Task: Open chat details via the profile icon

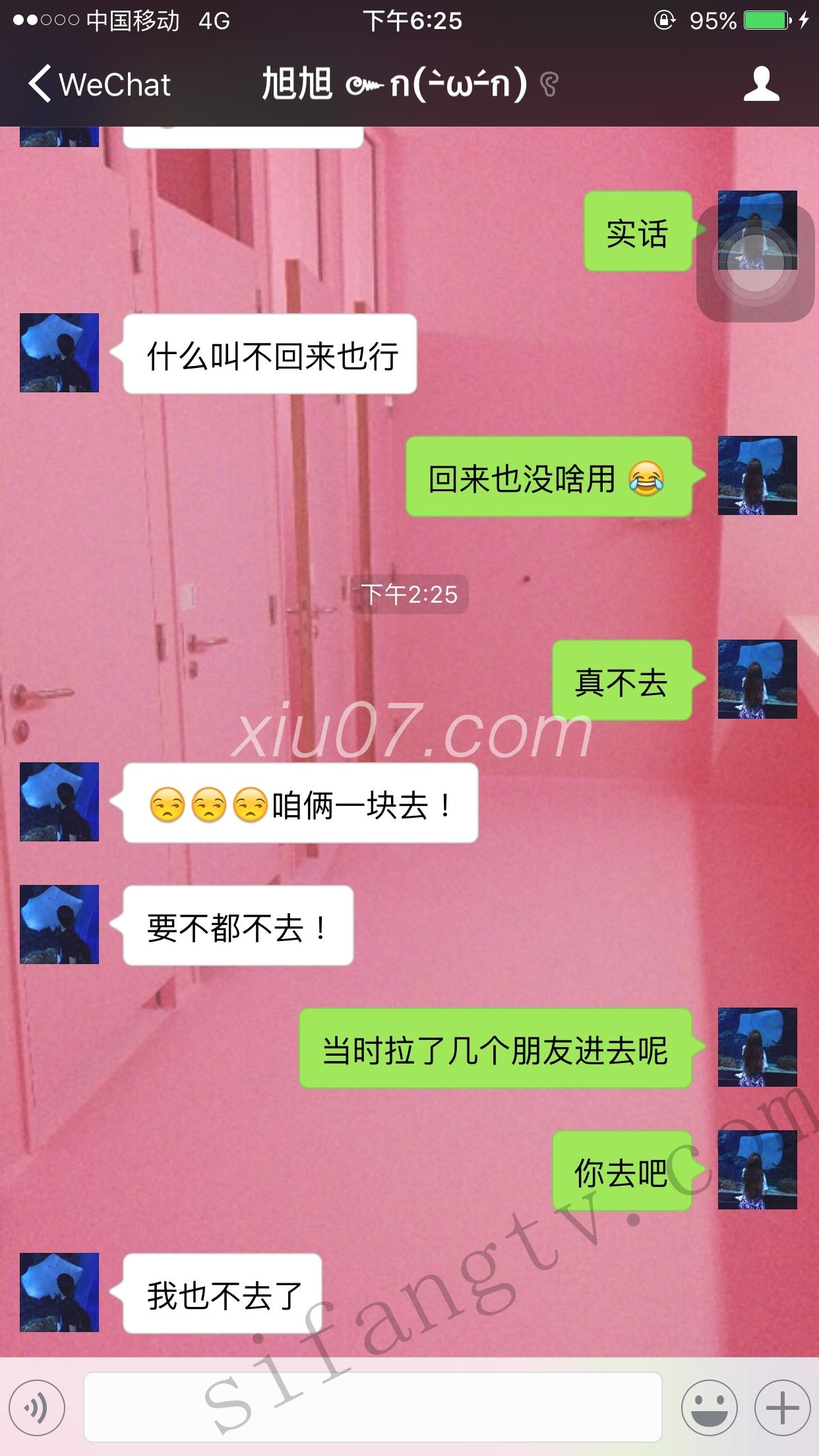Action: tap(761, 84)
